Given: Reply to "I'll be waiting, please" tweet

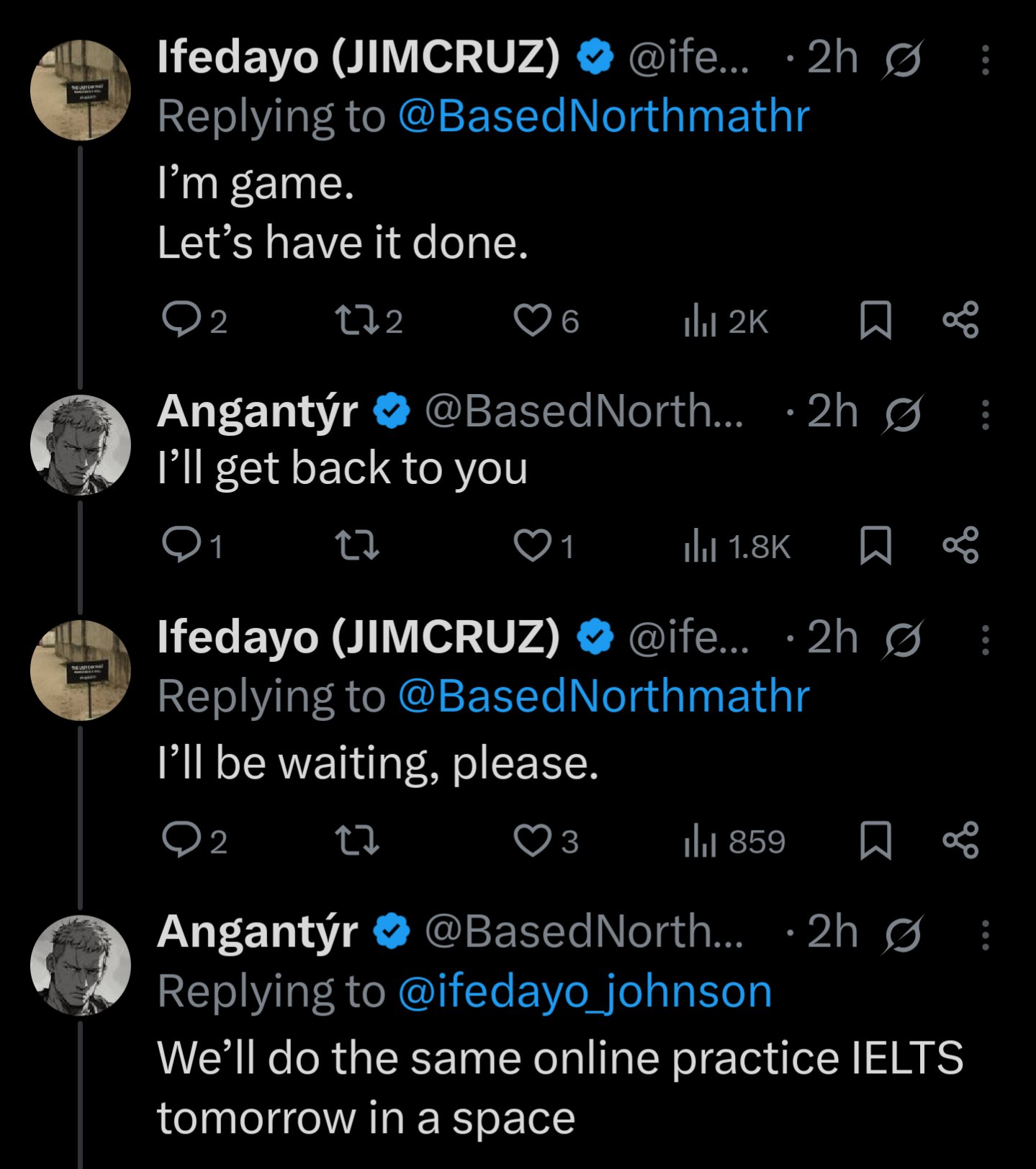Looking at the screenshot, I should [x=181, y=841].
